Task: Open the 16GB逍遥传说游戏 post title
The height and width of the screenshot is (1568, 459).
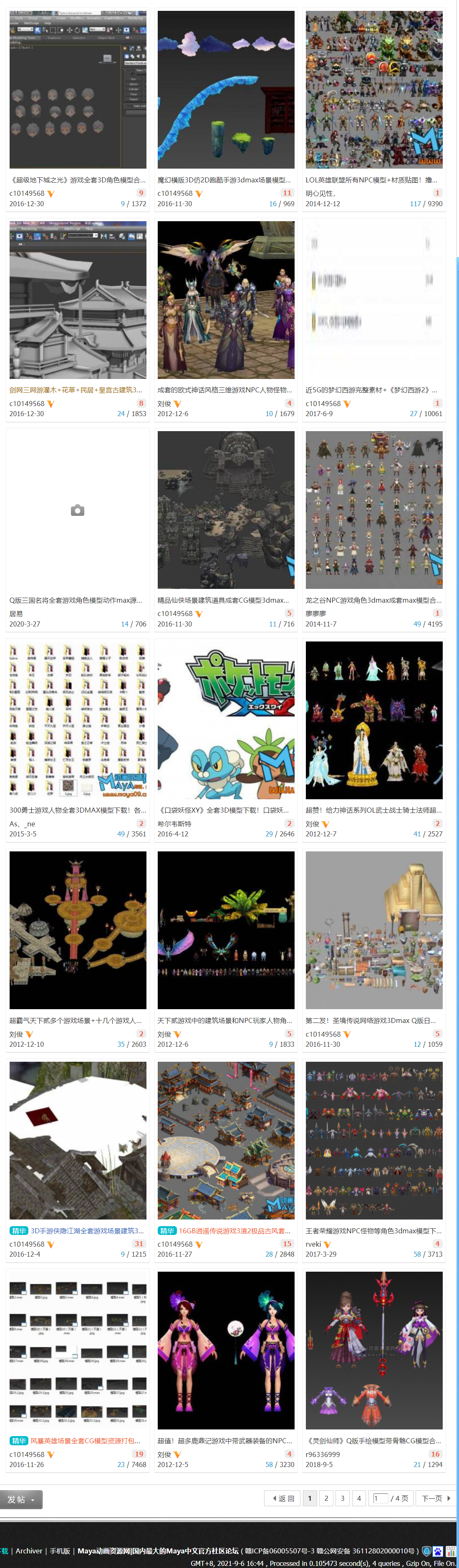Action: (x=234, y=1230)
